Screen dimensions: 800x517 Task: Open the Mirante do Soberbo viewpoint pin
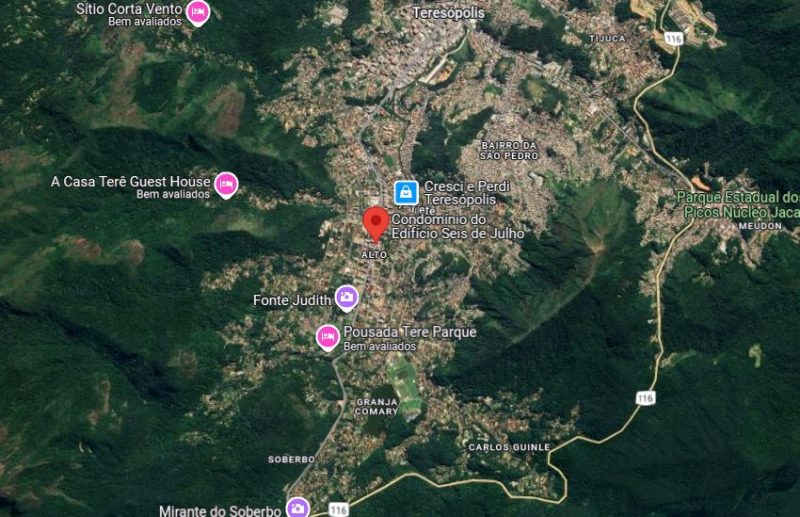click(x=298, y=507)
